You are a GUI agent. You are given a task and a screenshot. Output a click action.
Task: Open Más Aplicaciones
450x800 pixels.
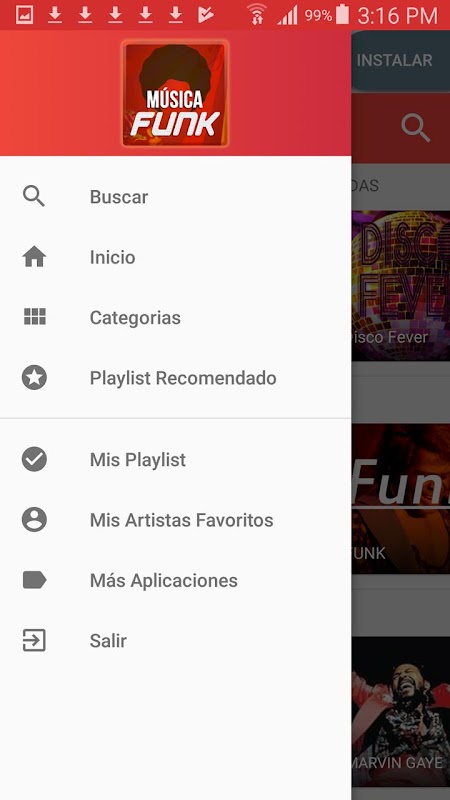tap(176, 580)
